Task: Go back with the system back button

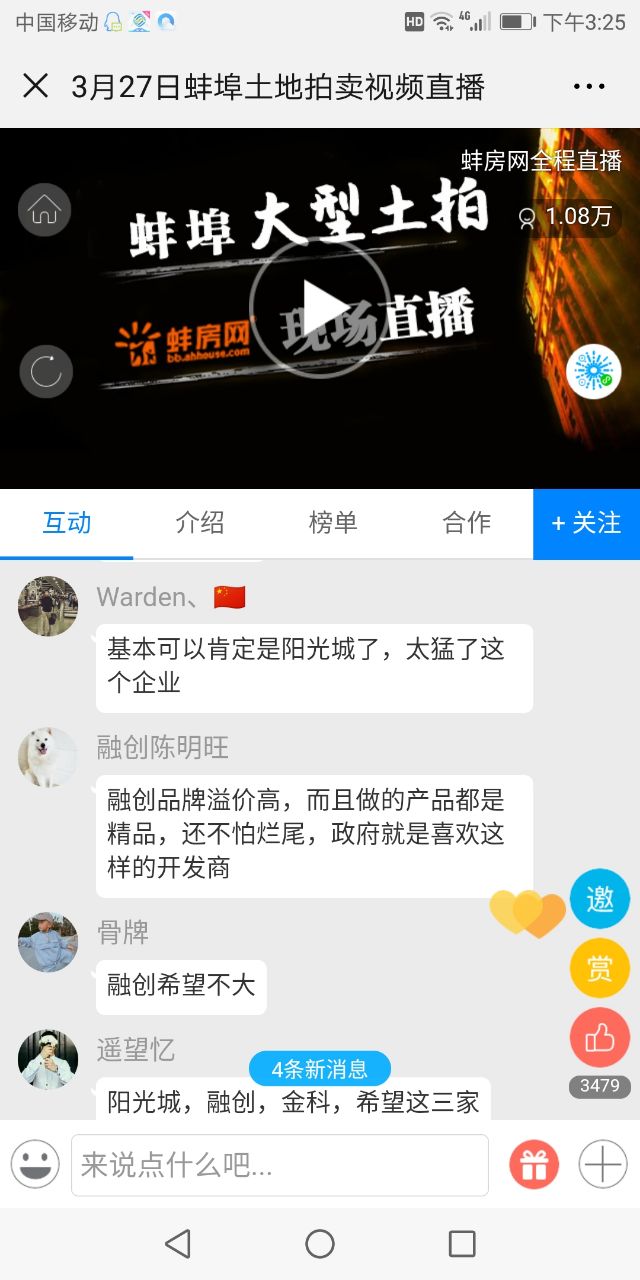Action: coord(178,1243)
